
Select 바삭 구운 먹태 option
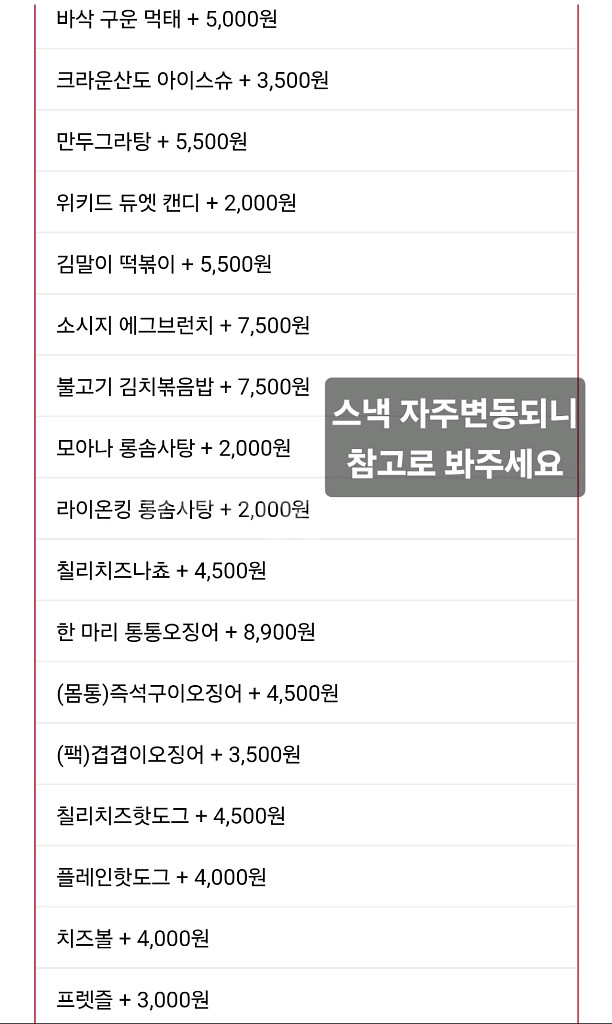pos(167,18)
